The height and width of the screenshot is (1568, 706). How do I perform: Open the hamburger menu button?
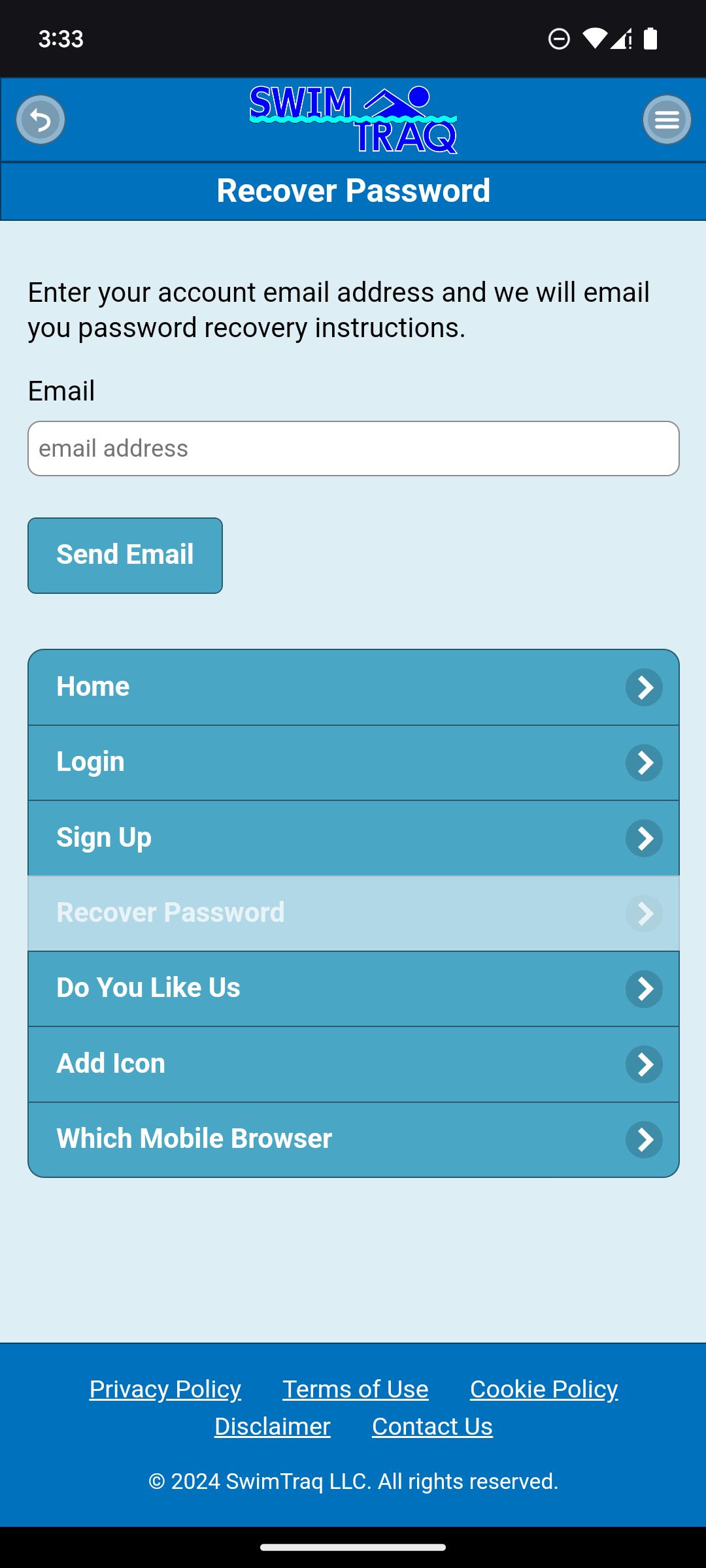pos(667,120)
